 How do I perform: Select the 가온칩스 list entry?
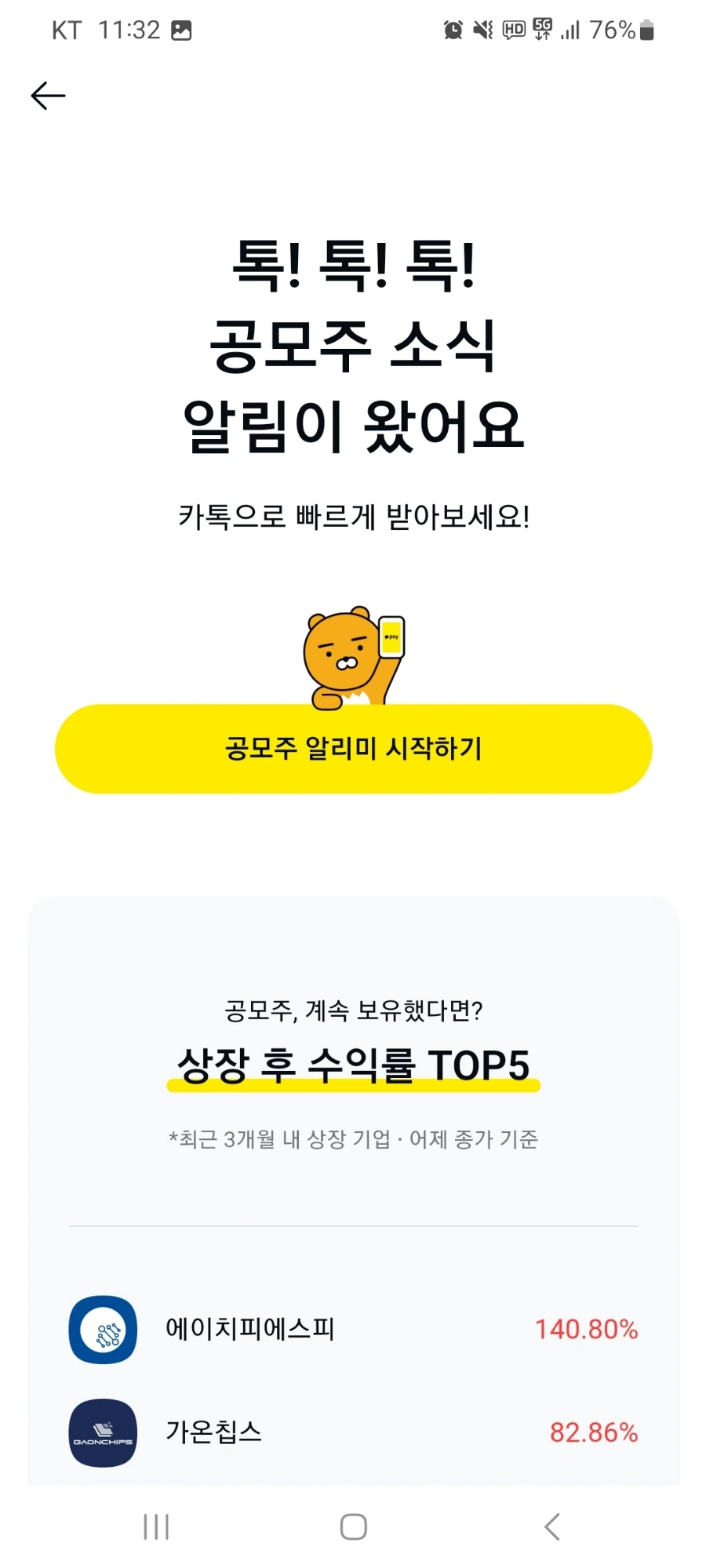tap(353, 1433)
